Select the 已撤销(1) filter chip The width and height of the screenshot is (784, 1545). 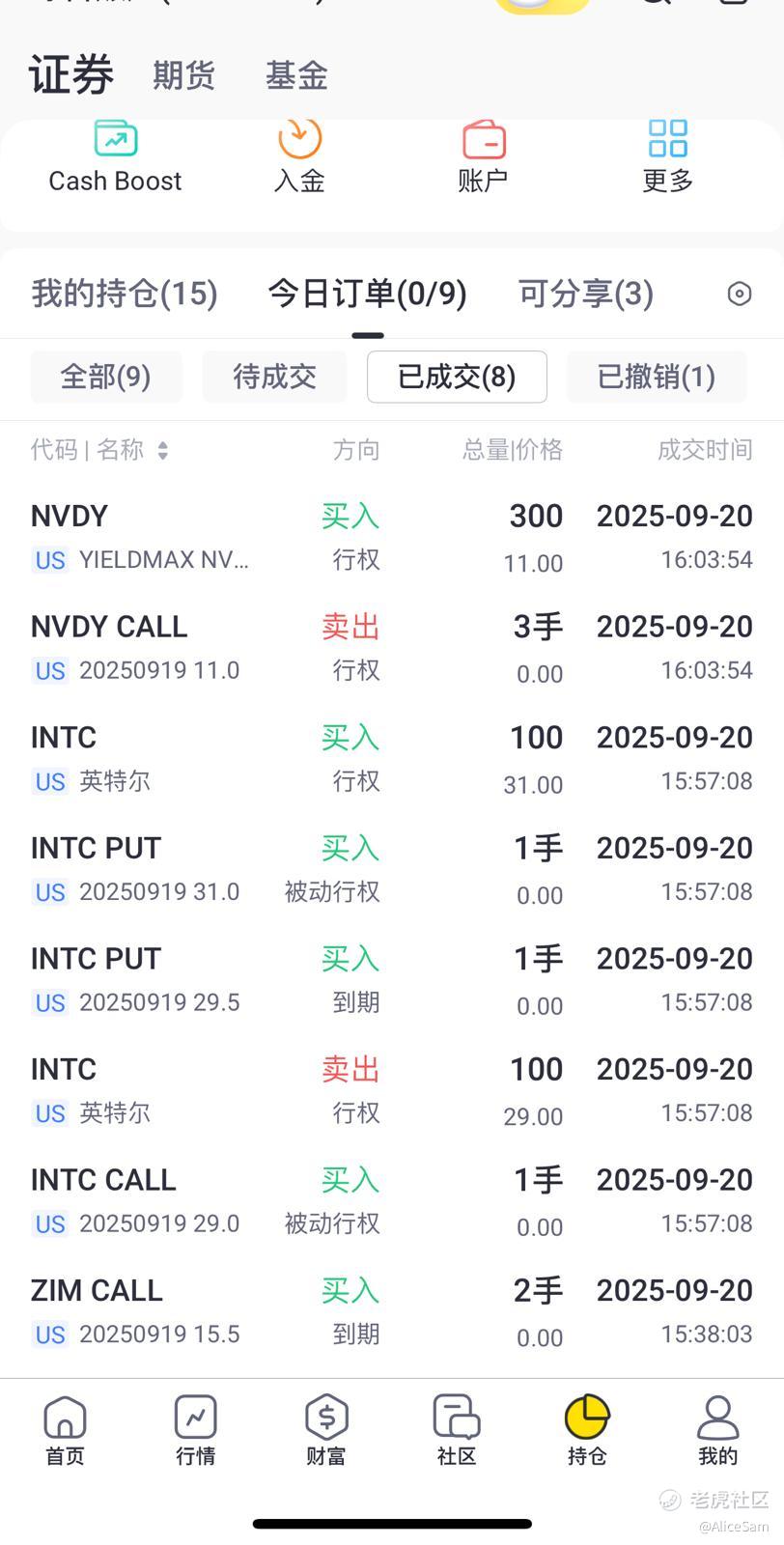(x=657, y=377)
